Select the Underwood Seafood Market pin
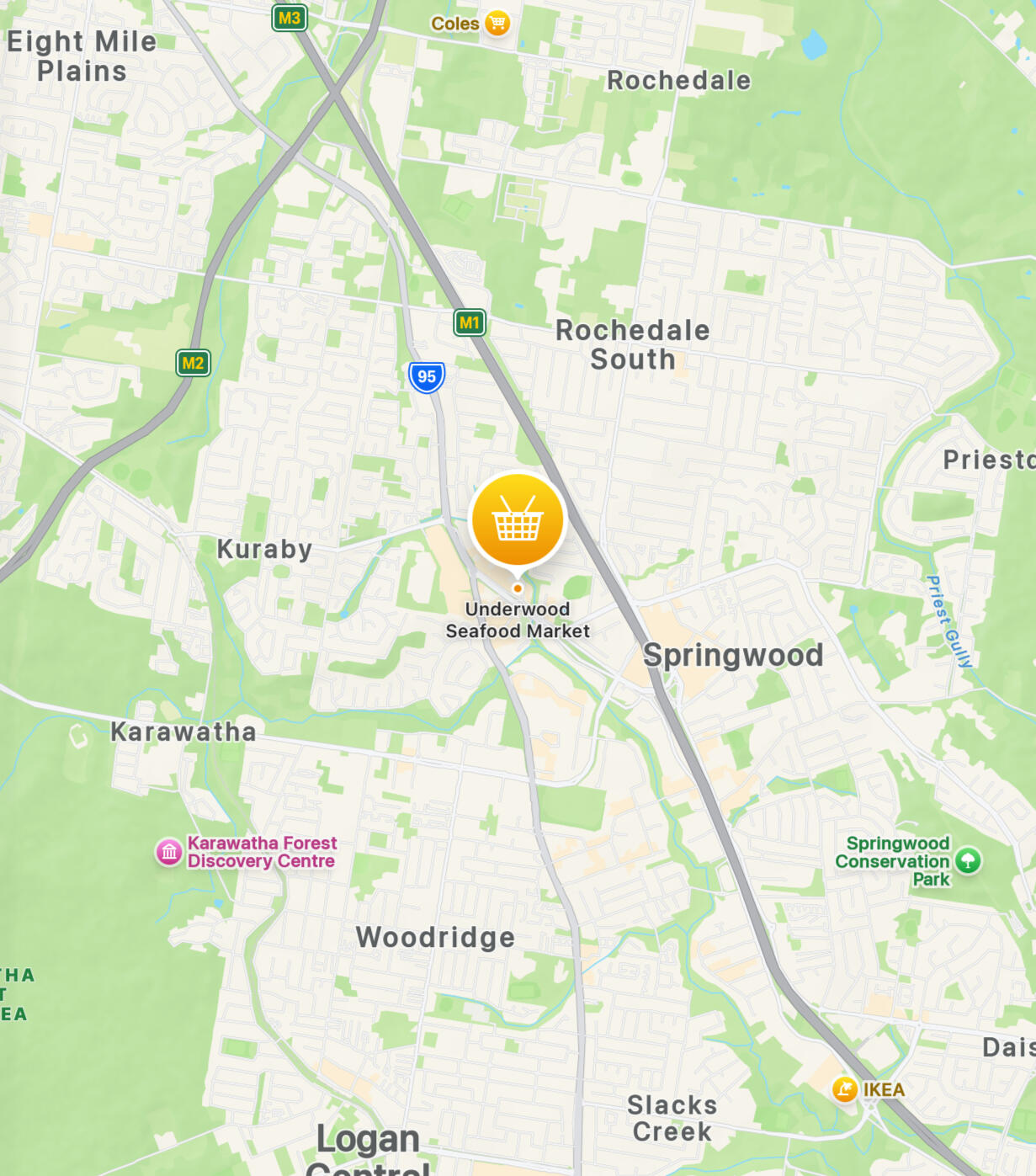The width and height of the screenshot is (1036, 1176). click(x=517, y=522)
